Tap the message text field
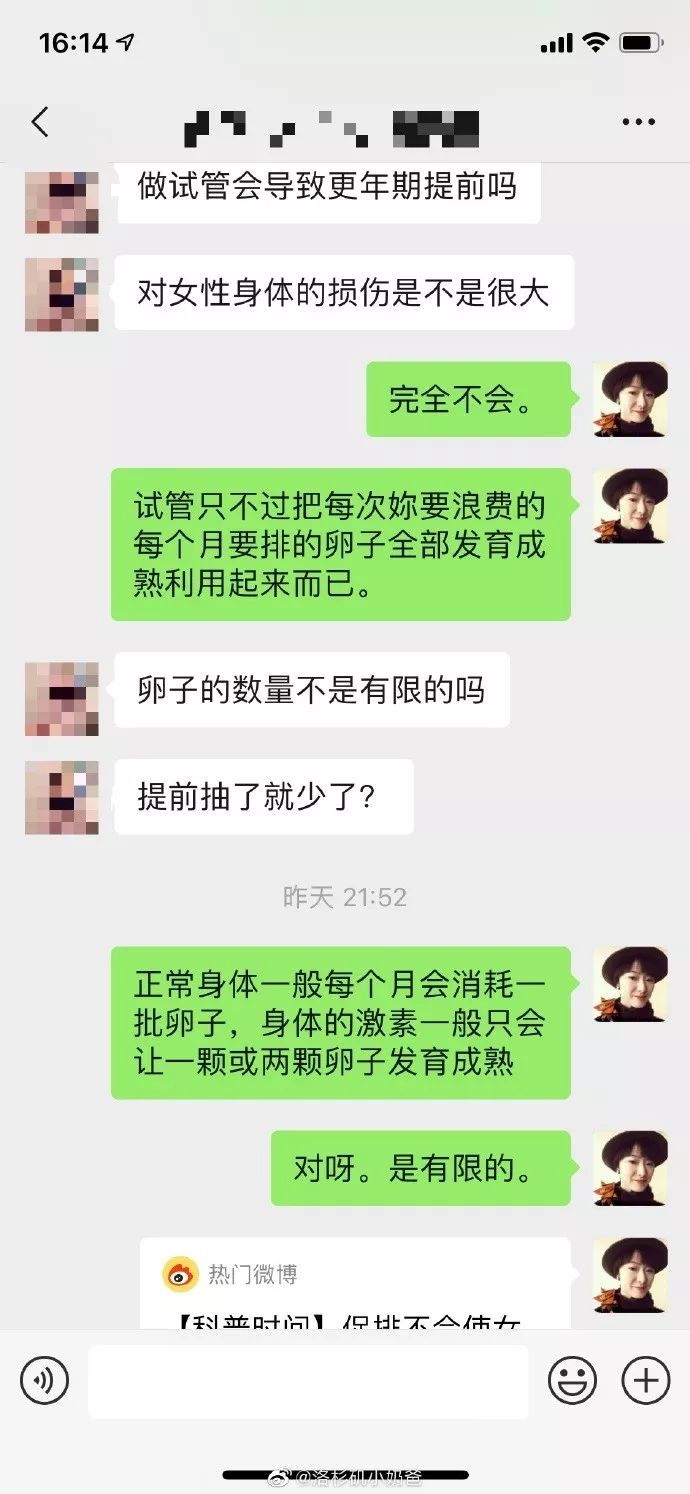 click(308, 1381)
